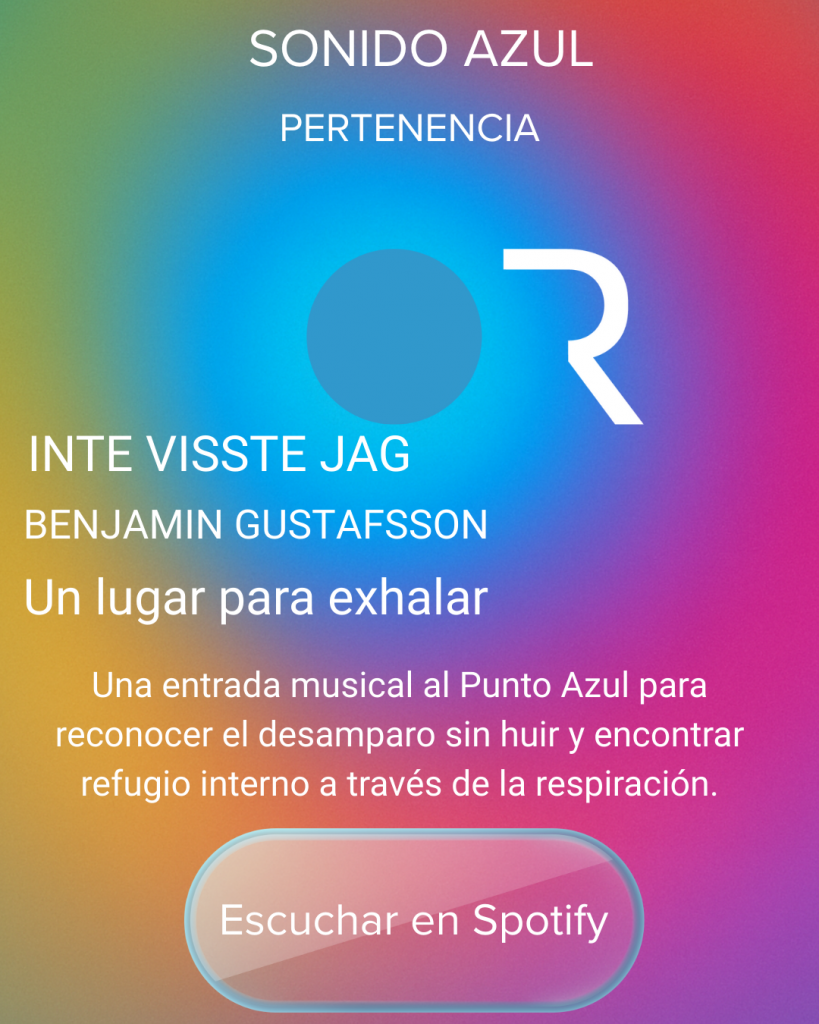
Task: Tap the Escuchar en Spotify button
Action: [414, 920]
